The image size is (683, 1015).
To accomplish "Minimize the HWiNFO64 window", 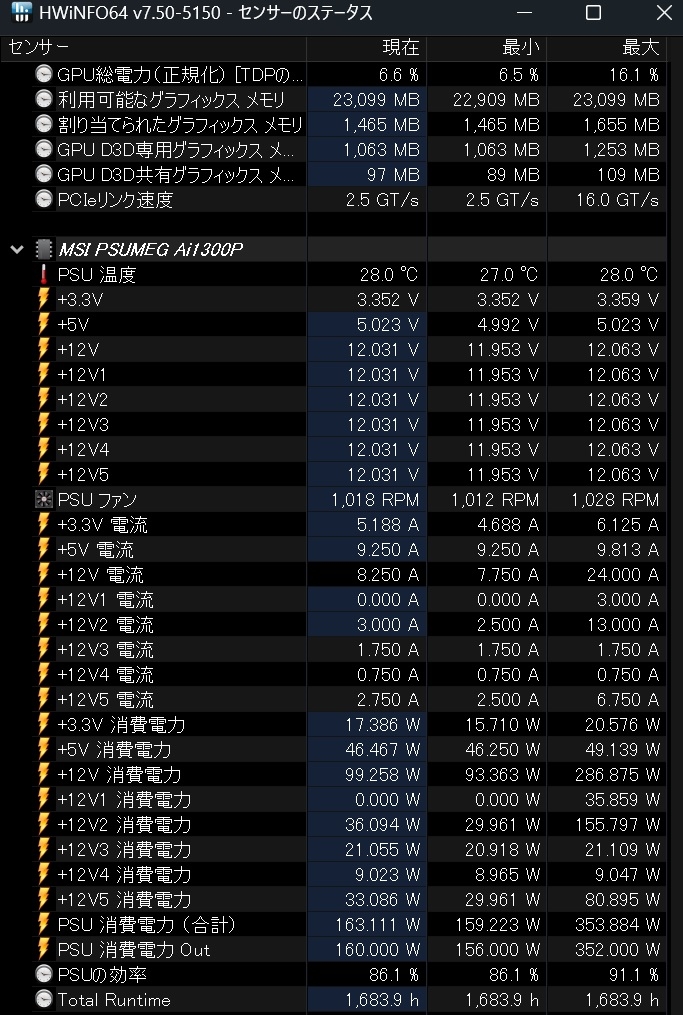I will coord(527,13).
